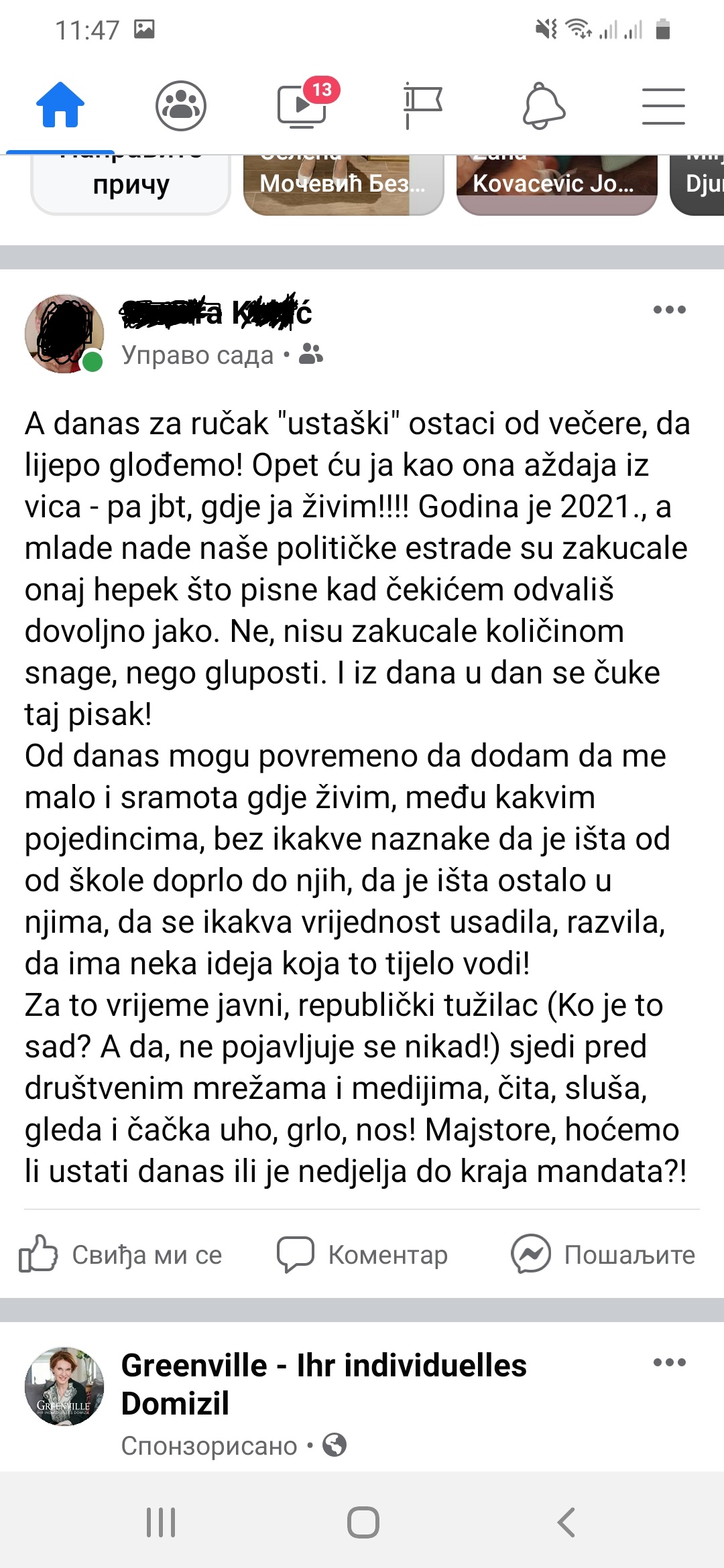Viewport: 724px width, 1568px height.
Task: Send the post via Пошаљите
Action: pyautogui.click(x=603, y=1254)
